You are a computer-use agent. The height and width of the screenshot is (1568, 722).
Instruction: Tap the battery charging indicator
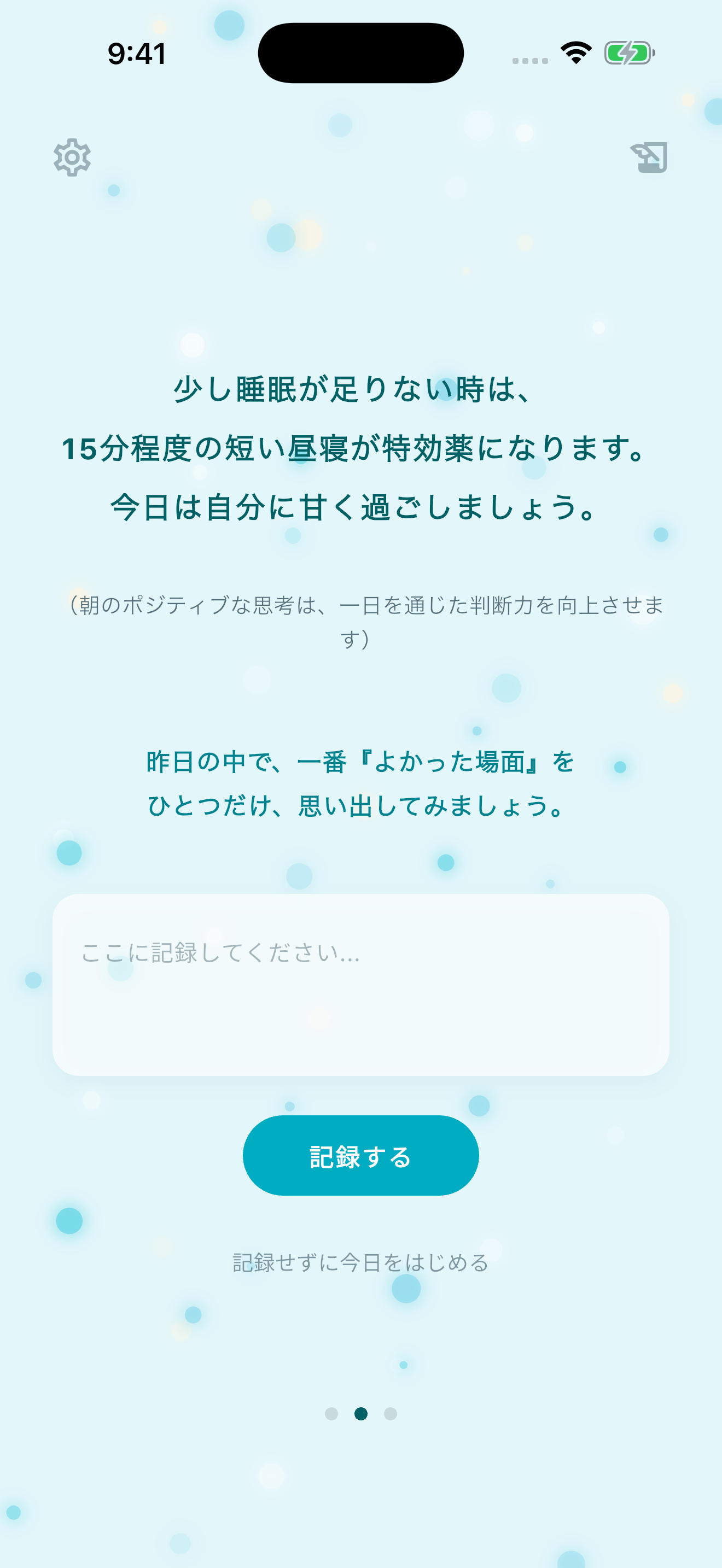point(628,53)
